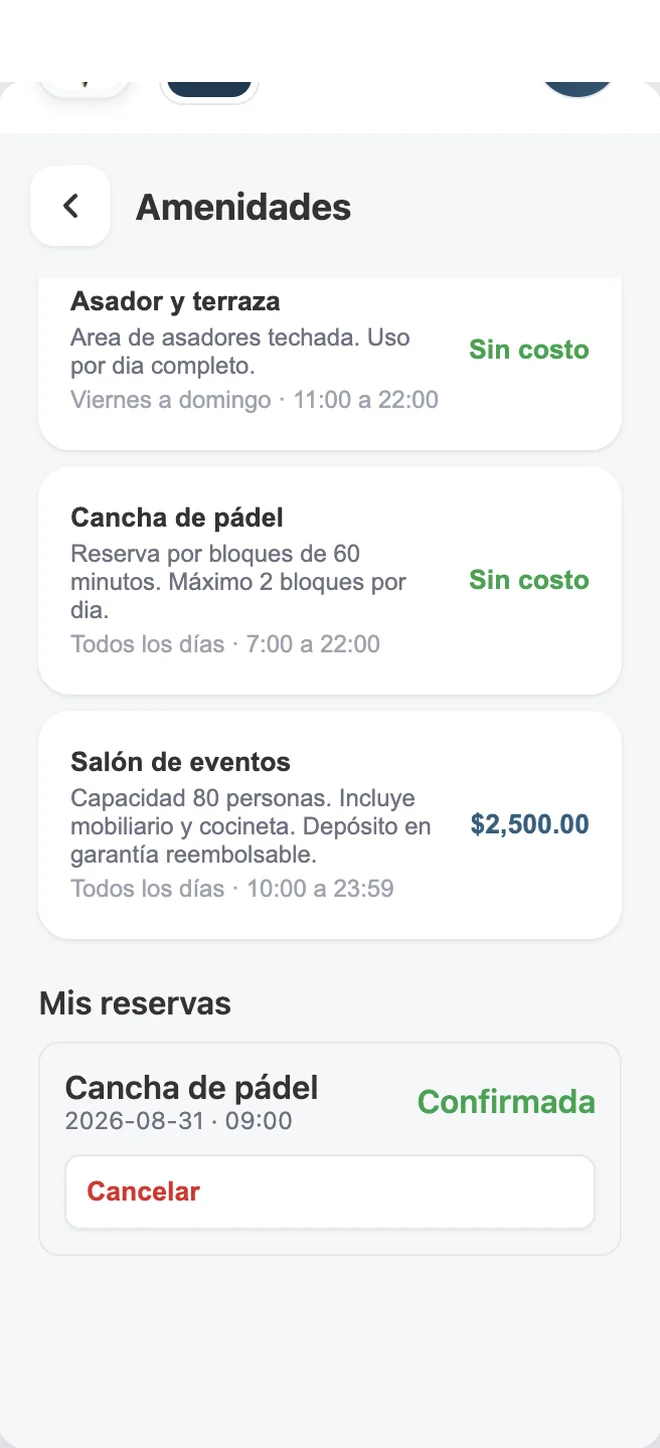Screen dimensions: 660x1448
Task: Open the Asador y terraza amenity card
Action: (x=330, y=364)
